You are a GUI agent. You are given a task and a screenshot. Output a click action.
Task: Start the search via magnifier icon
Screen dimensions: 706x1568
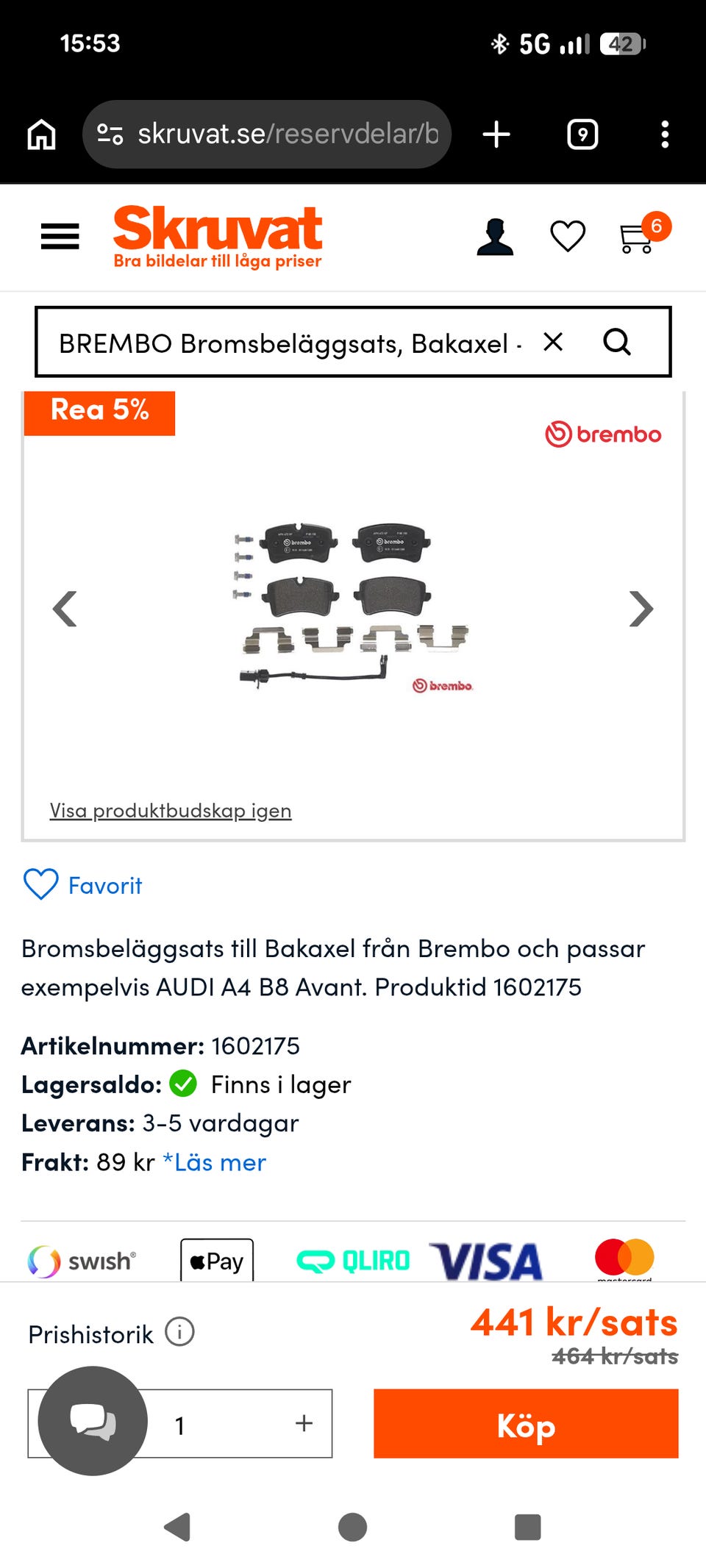tap(617, 342)
